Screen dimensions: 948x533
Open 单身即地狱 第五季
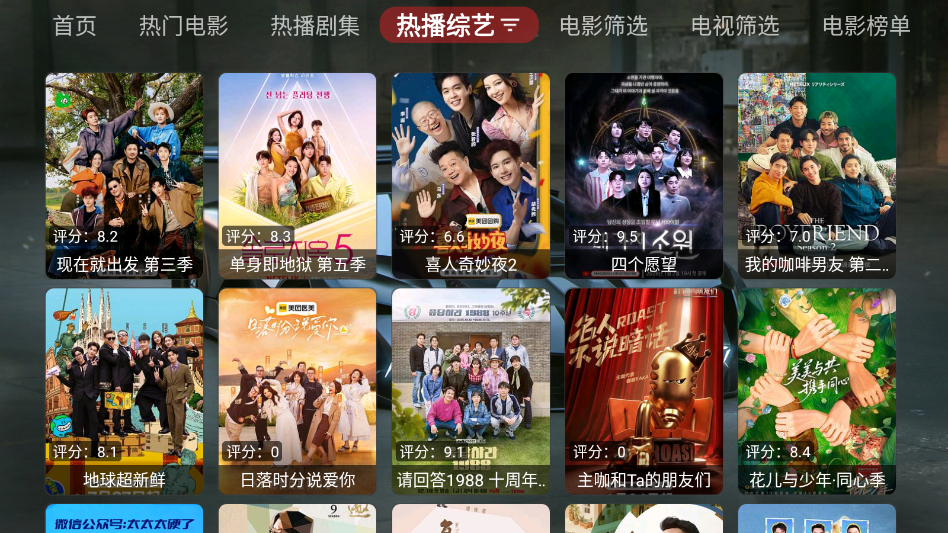click(297, 175)
